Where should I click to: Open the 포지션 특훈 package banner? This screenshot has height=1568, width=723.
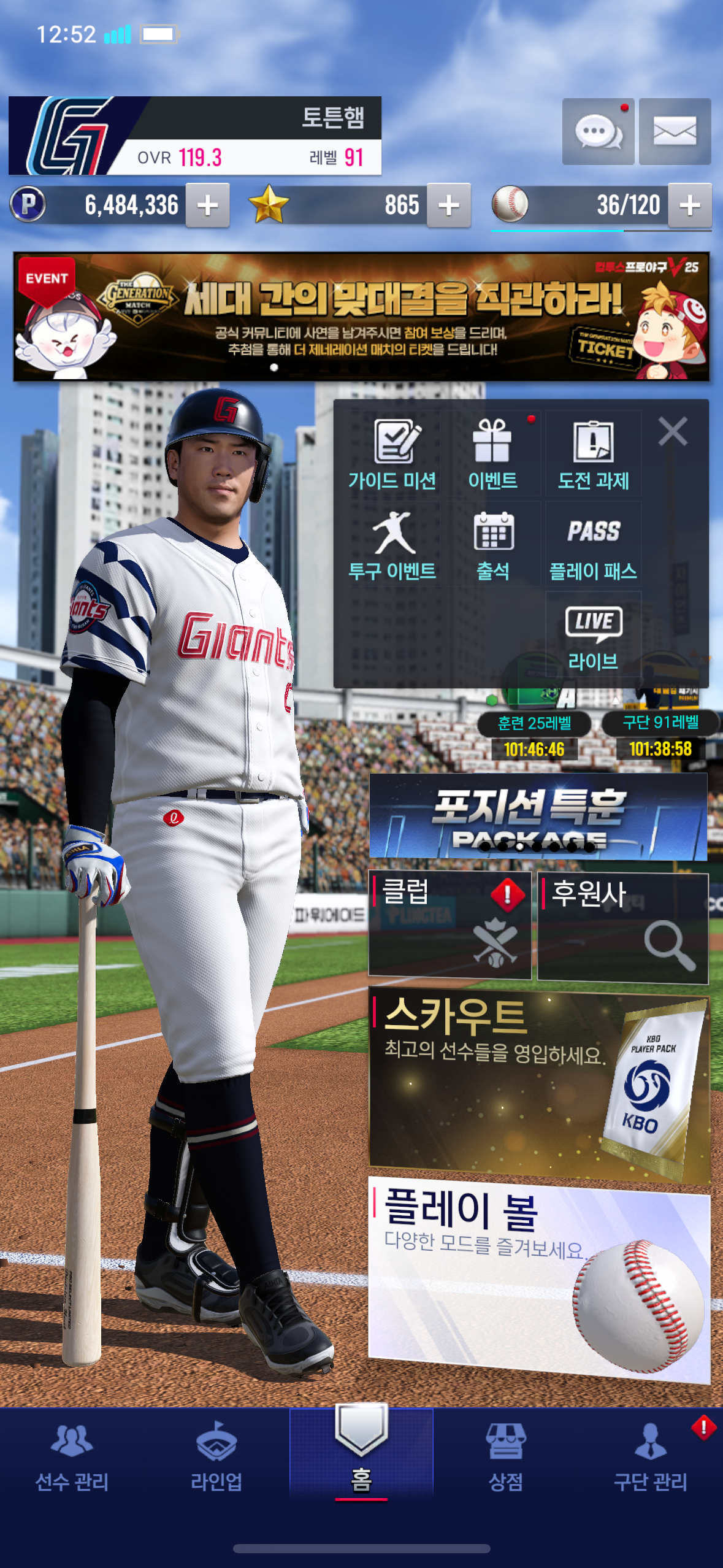538,817
